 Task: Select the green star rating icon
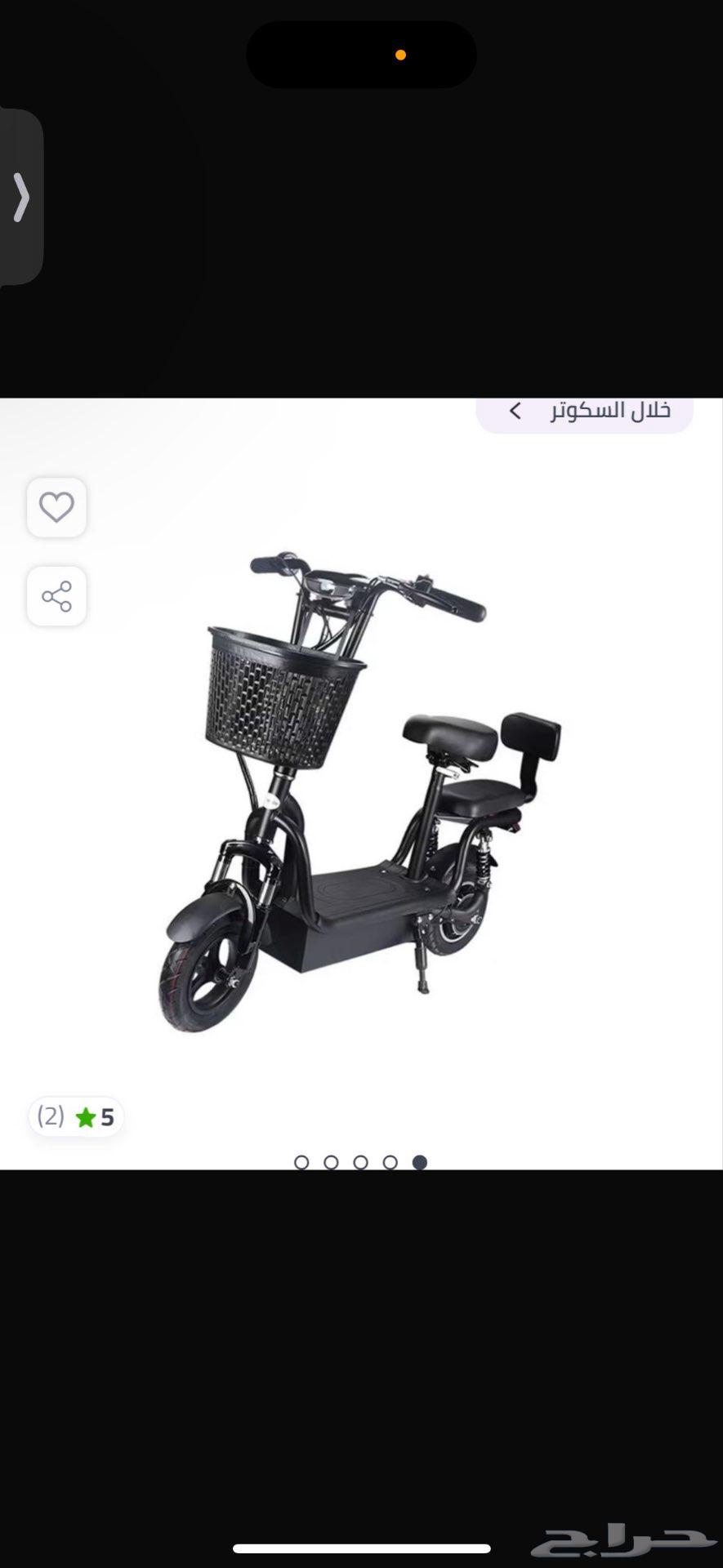pyautogui.click(x=86, y=1117)
